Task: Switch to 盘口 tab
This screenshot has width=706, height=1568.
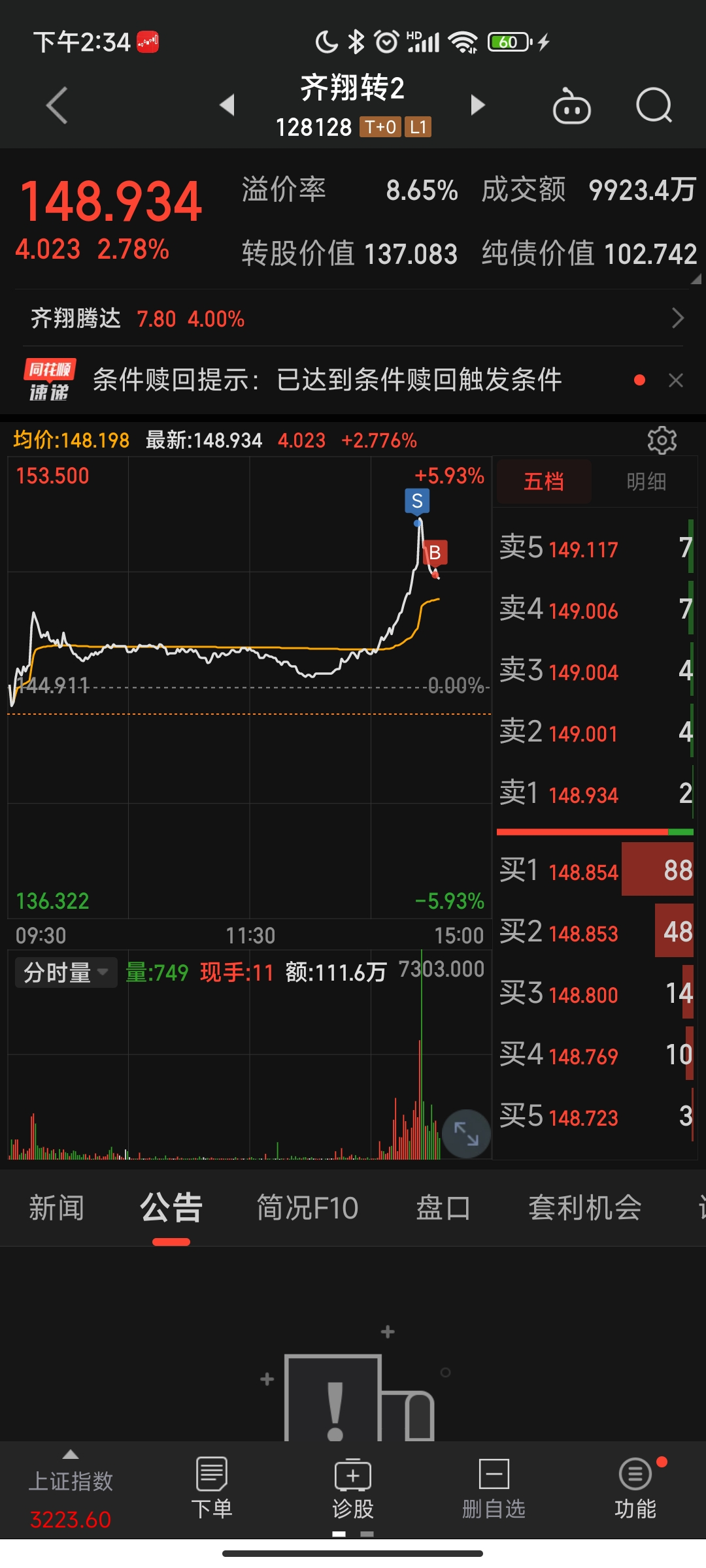Action: click(443, 1208)
